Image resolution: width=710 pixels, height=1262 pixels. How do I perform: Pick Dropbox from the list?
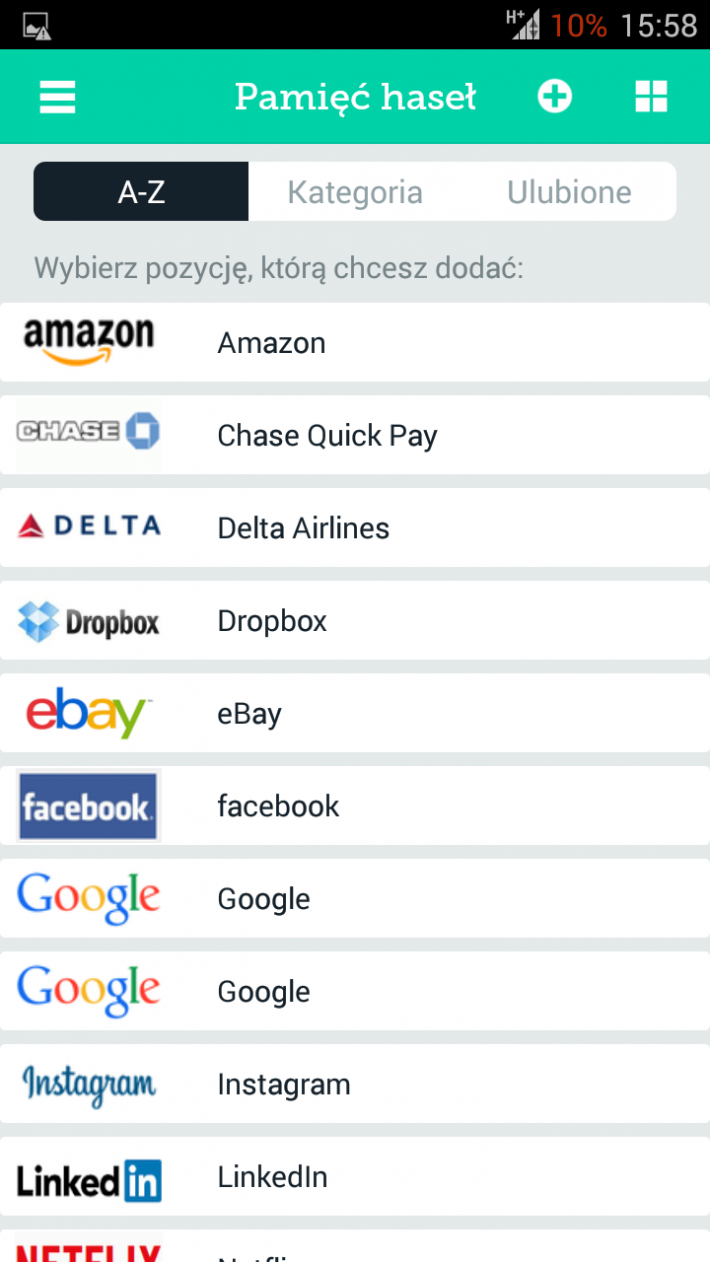(355, 621)
